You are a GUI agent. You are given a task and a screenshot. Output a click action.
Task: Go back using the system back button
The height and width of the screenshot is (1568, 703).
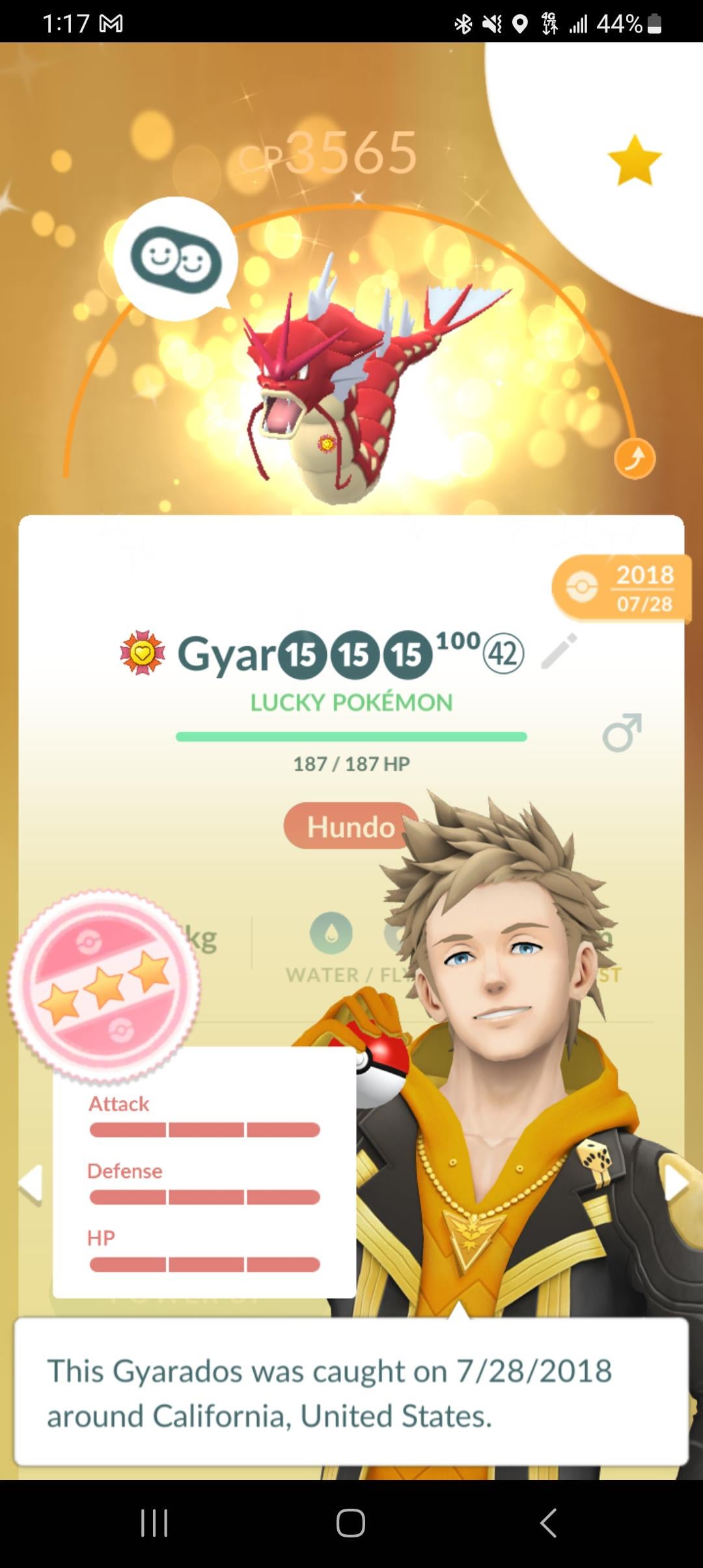click(548, 1522)
